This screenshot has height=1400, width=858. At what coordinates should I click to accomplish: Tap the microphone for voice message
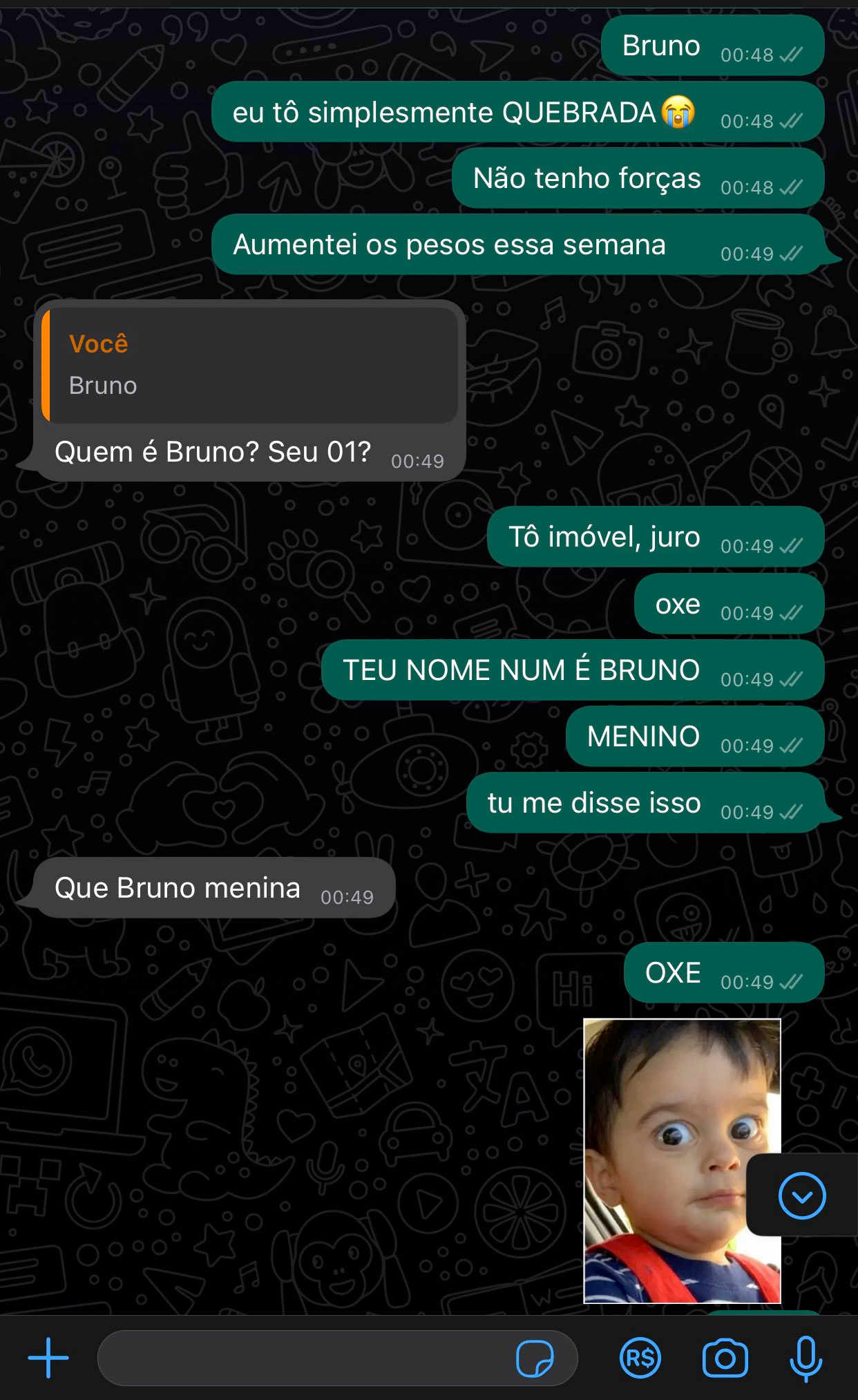[x=805, y=1359]
